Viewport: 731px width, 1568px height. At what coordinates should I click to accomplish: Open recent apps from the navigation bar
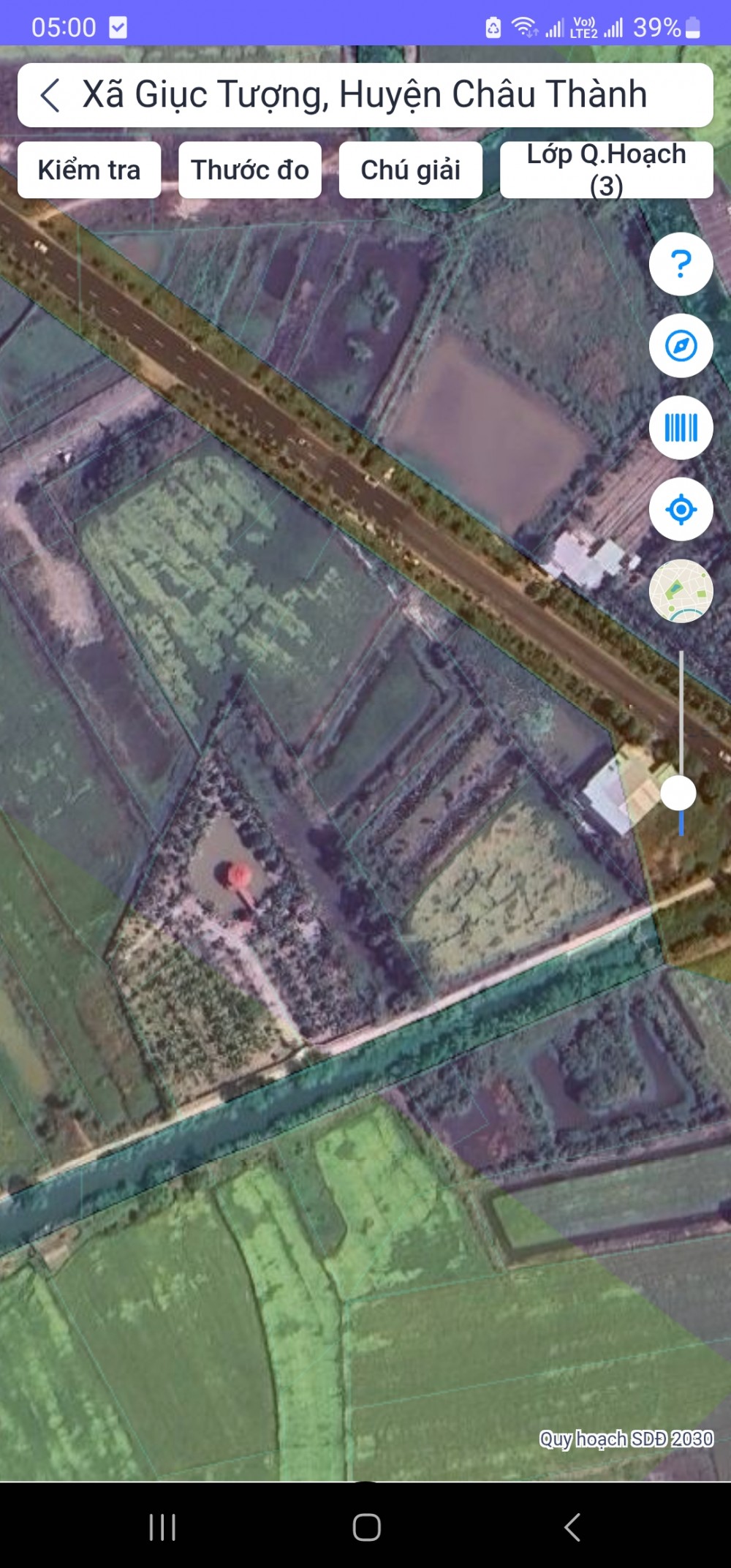162,1527
